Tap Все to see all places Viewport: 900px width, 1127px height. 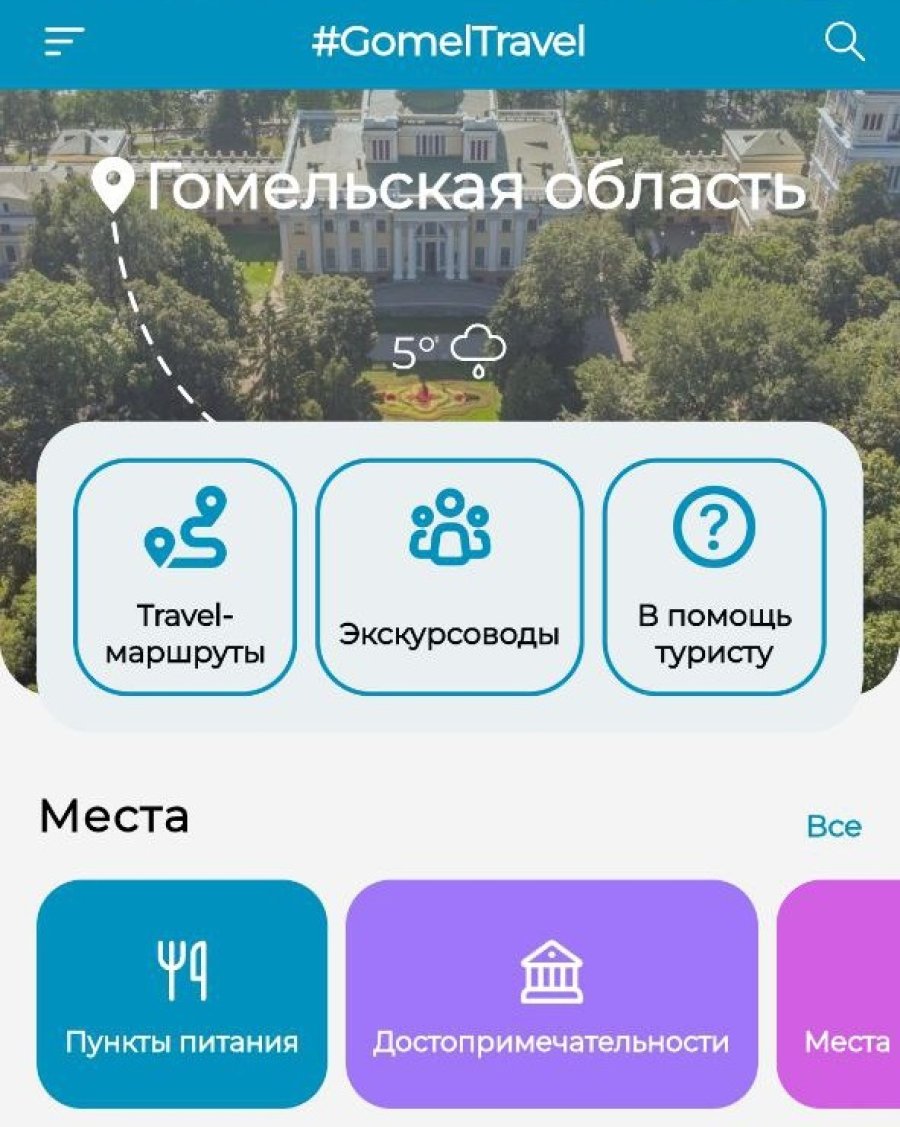pyautogui.click(x=833, y=827)
